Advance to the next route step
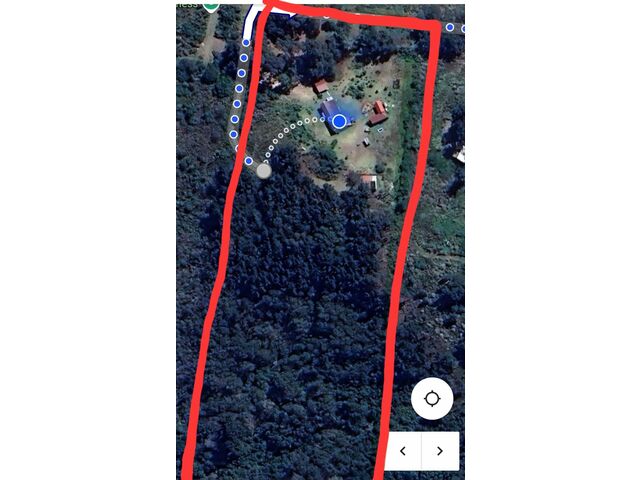This screenshot has height=480, width=640. pyautogui.click(x=440, y=451)
